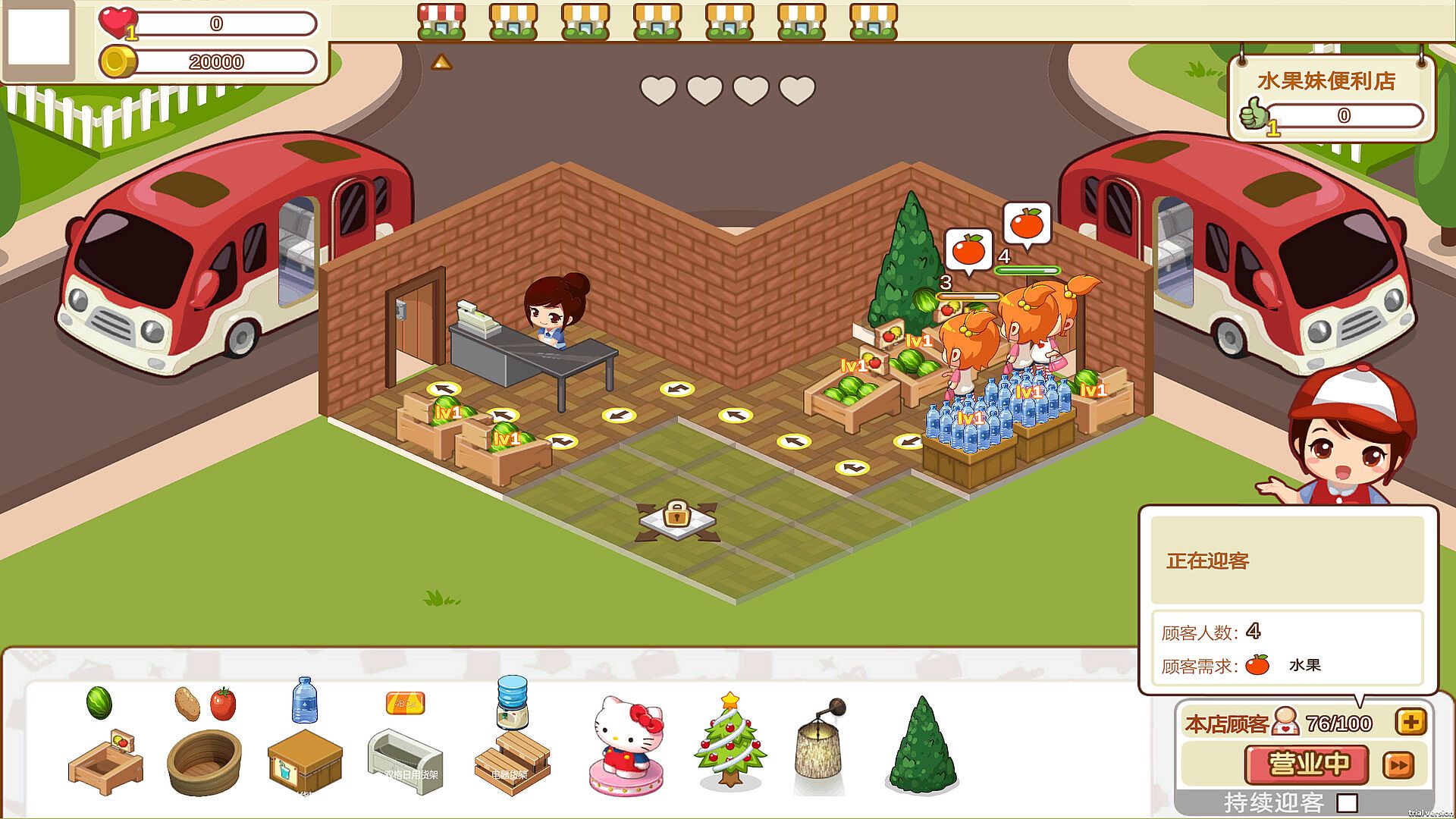The height and width of the screenshot is (819, 1456).
Task: Choose the Hello Kitty decoration
Action: 627,743
